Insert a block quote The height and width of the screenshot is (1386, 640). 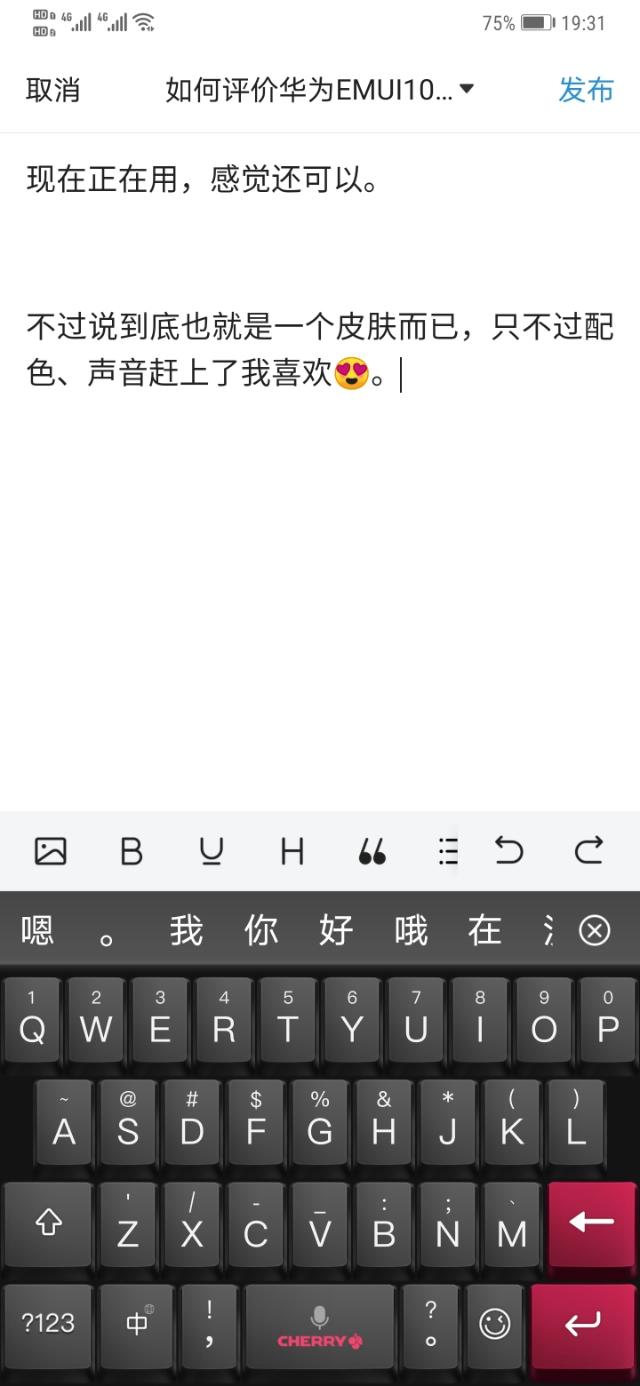pos(372,851)
